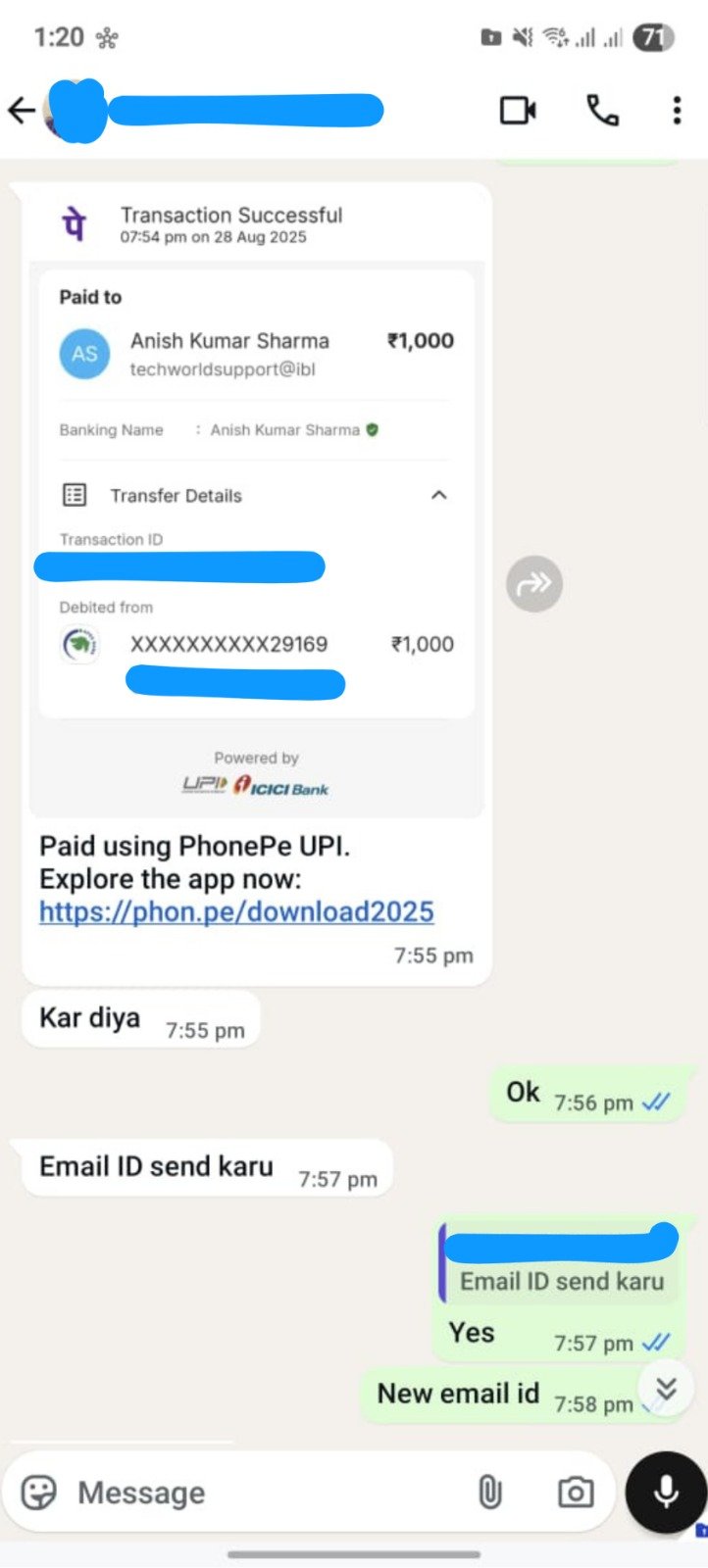Open the contact's profile picture
The image size is (708, 1568).
(x=74, y=111)
